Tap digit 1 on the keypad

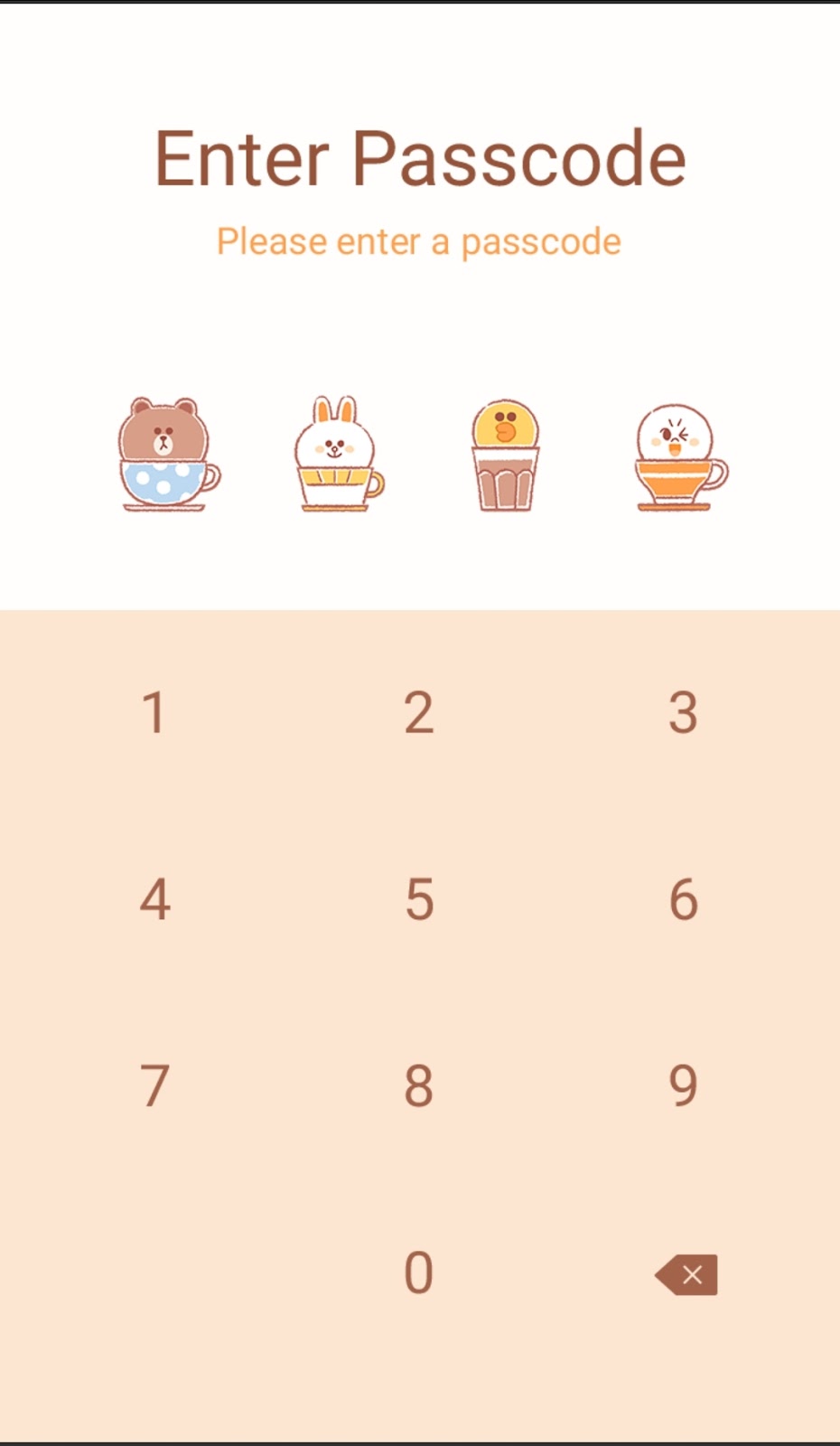tap(154, 712)
